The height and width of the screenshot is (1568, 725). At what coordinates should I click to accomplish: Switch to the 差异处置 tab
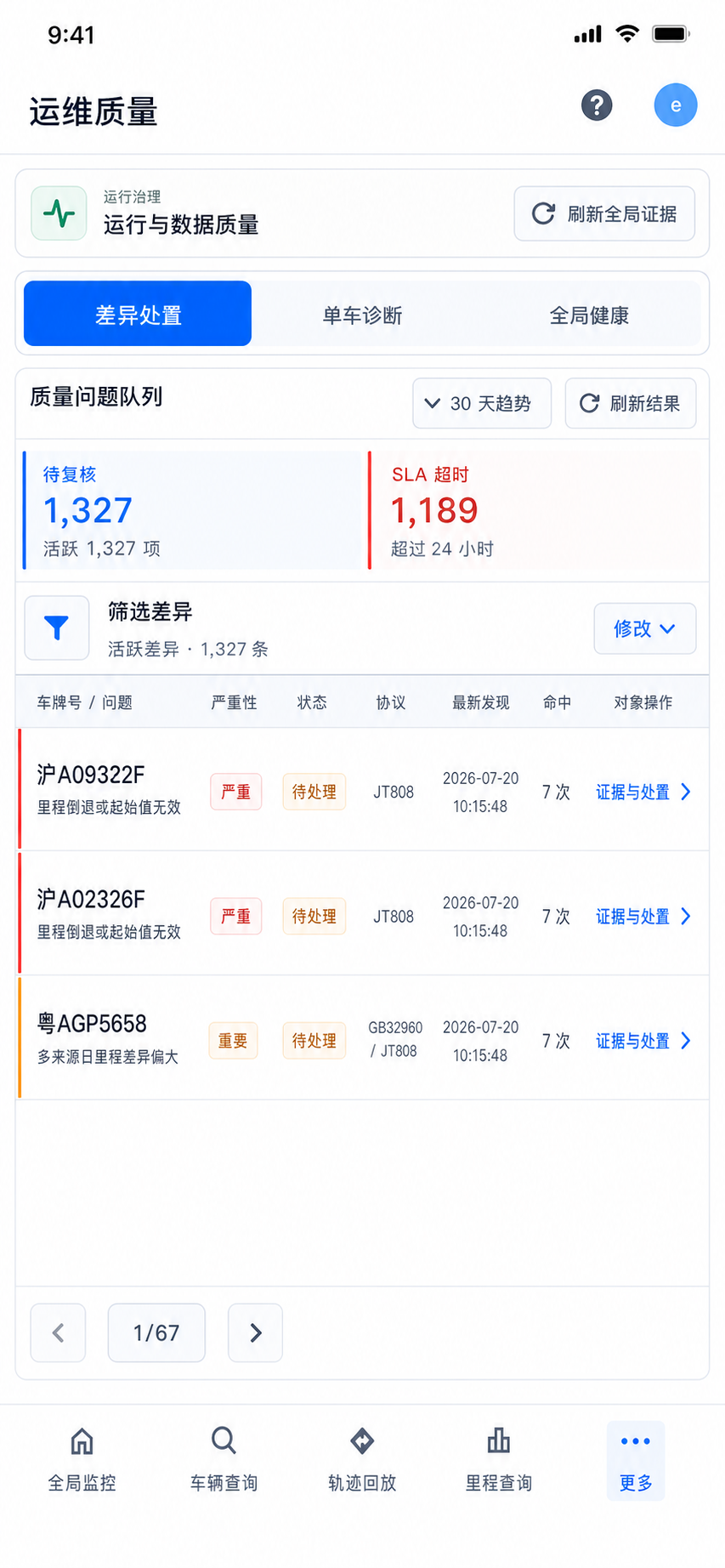[138, 314]
